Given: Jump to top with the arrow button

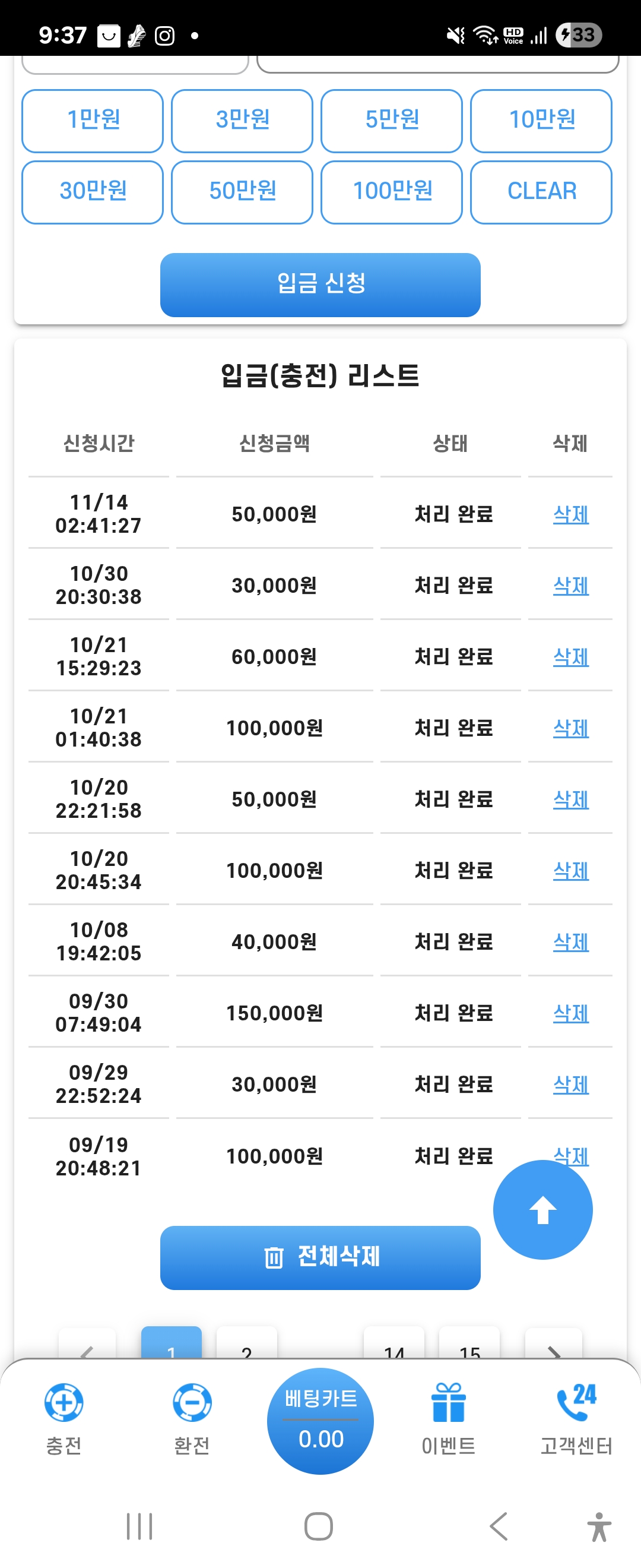Looking at the screenshot, I should (542, 1209).
